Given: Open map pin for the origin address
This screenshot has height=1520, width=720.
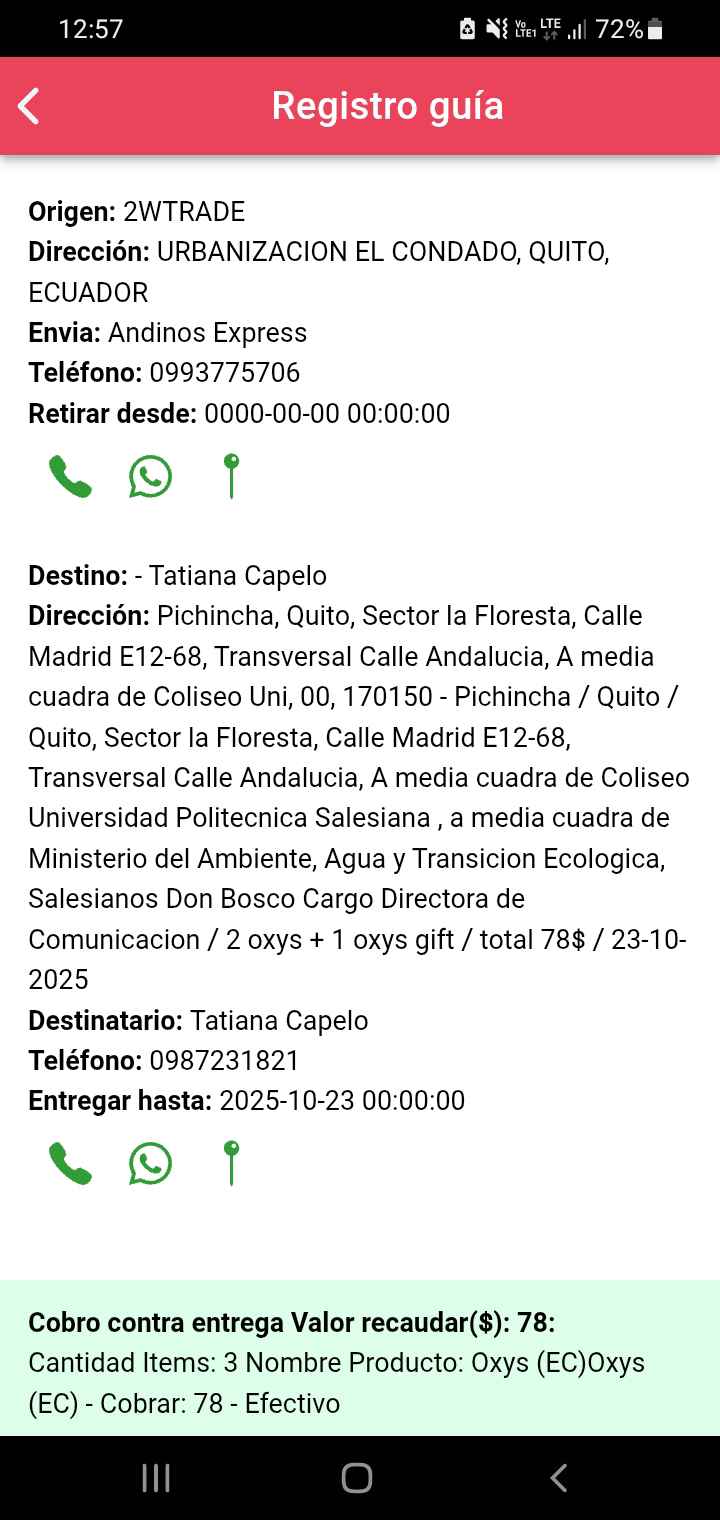Looking at the screenshot, I should pos(231,475).
